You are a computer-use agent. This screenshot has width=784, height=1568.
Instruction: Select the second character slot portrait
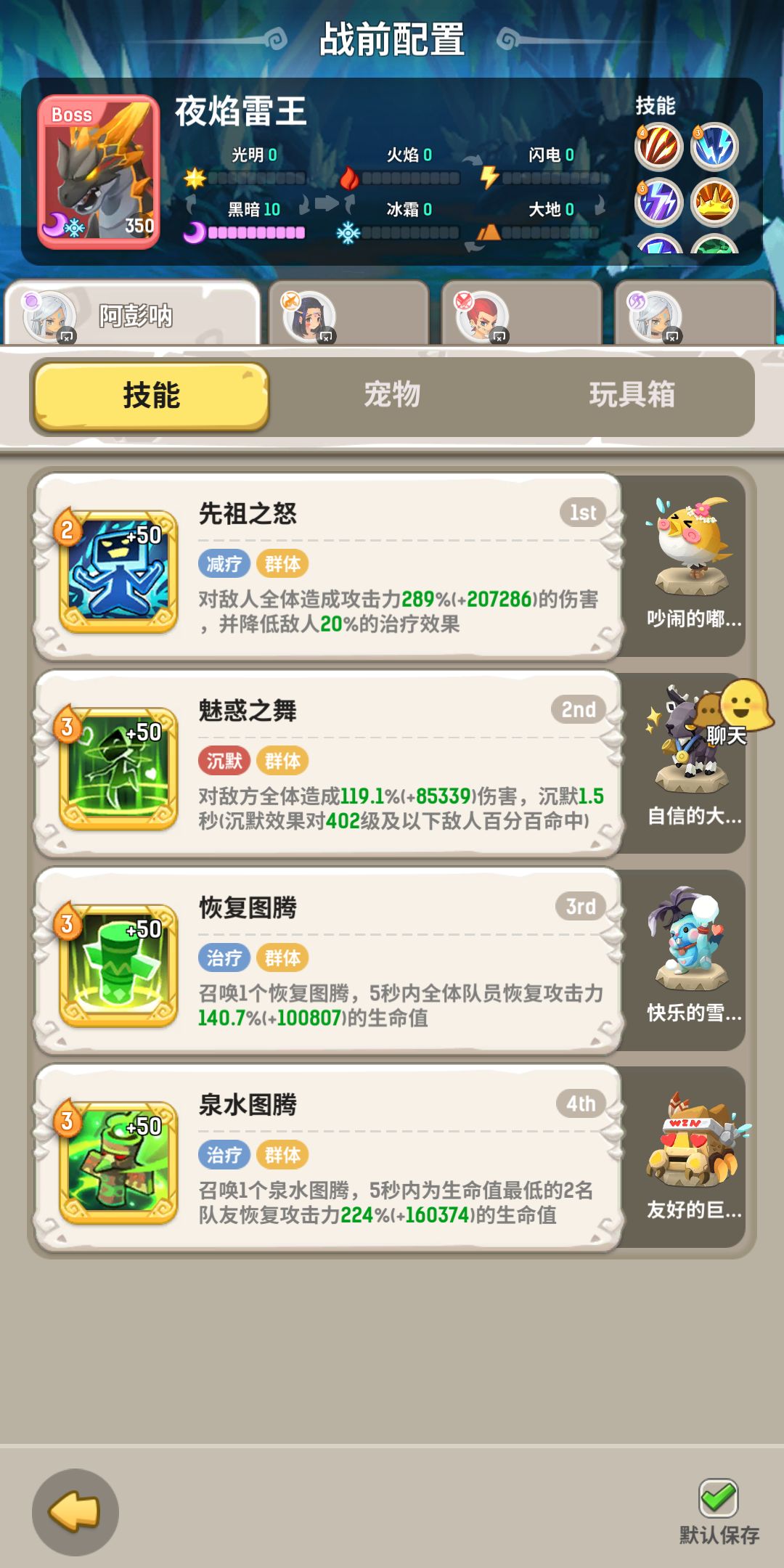[x=309, y=316]
